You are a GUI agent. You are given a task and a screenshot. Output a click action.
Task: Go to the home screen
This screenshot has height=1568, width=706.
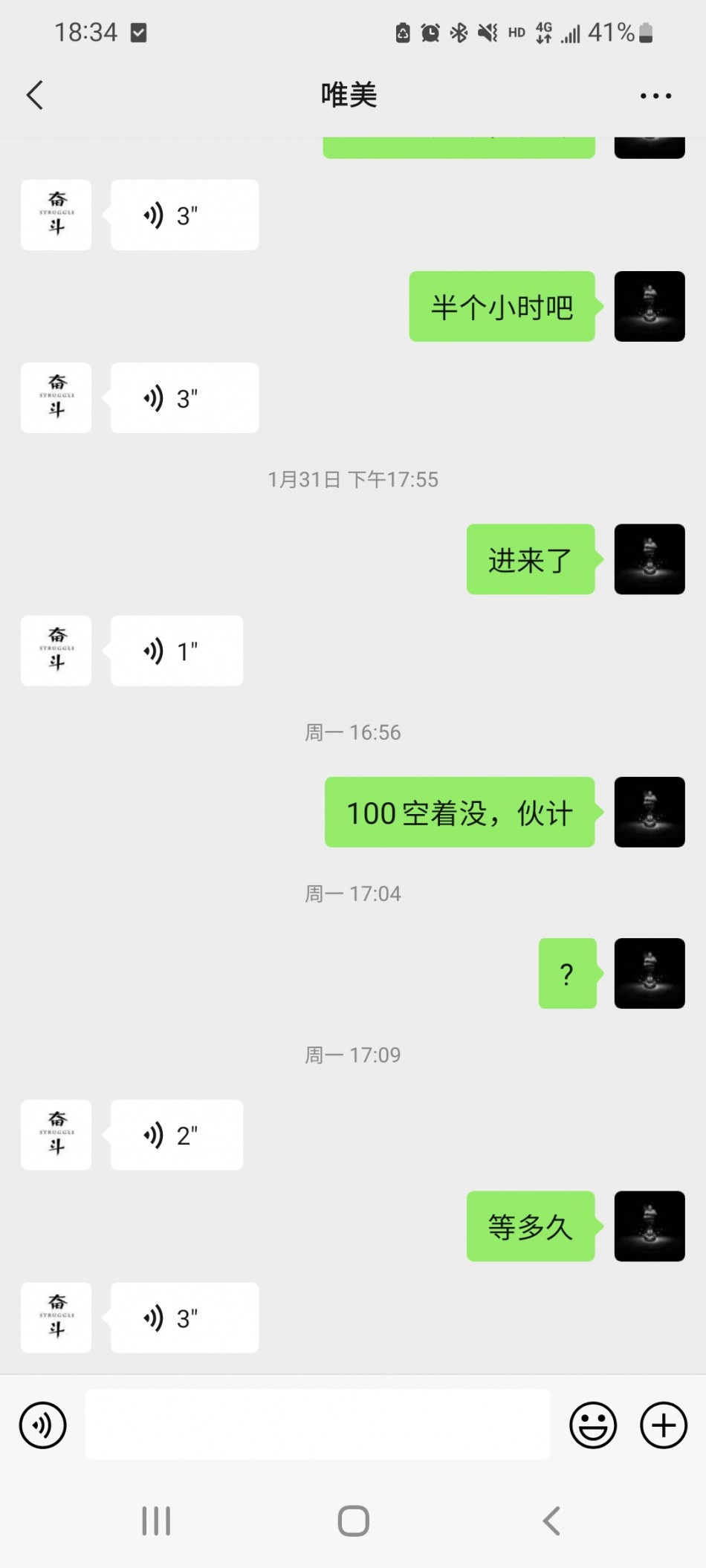[353, 1520]
